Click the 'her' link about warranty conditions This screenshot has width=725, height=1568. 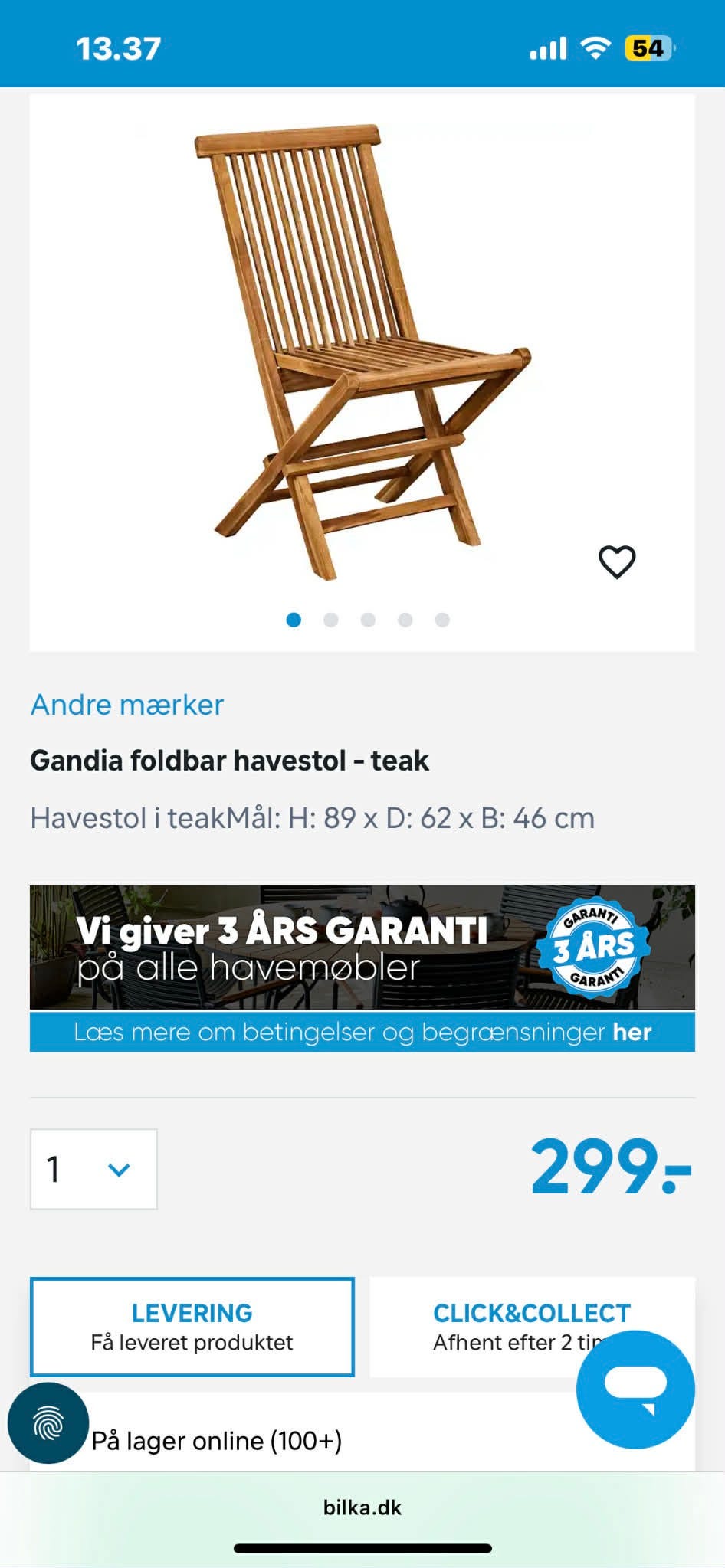tap(632, 1031)
